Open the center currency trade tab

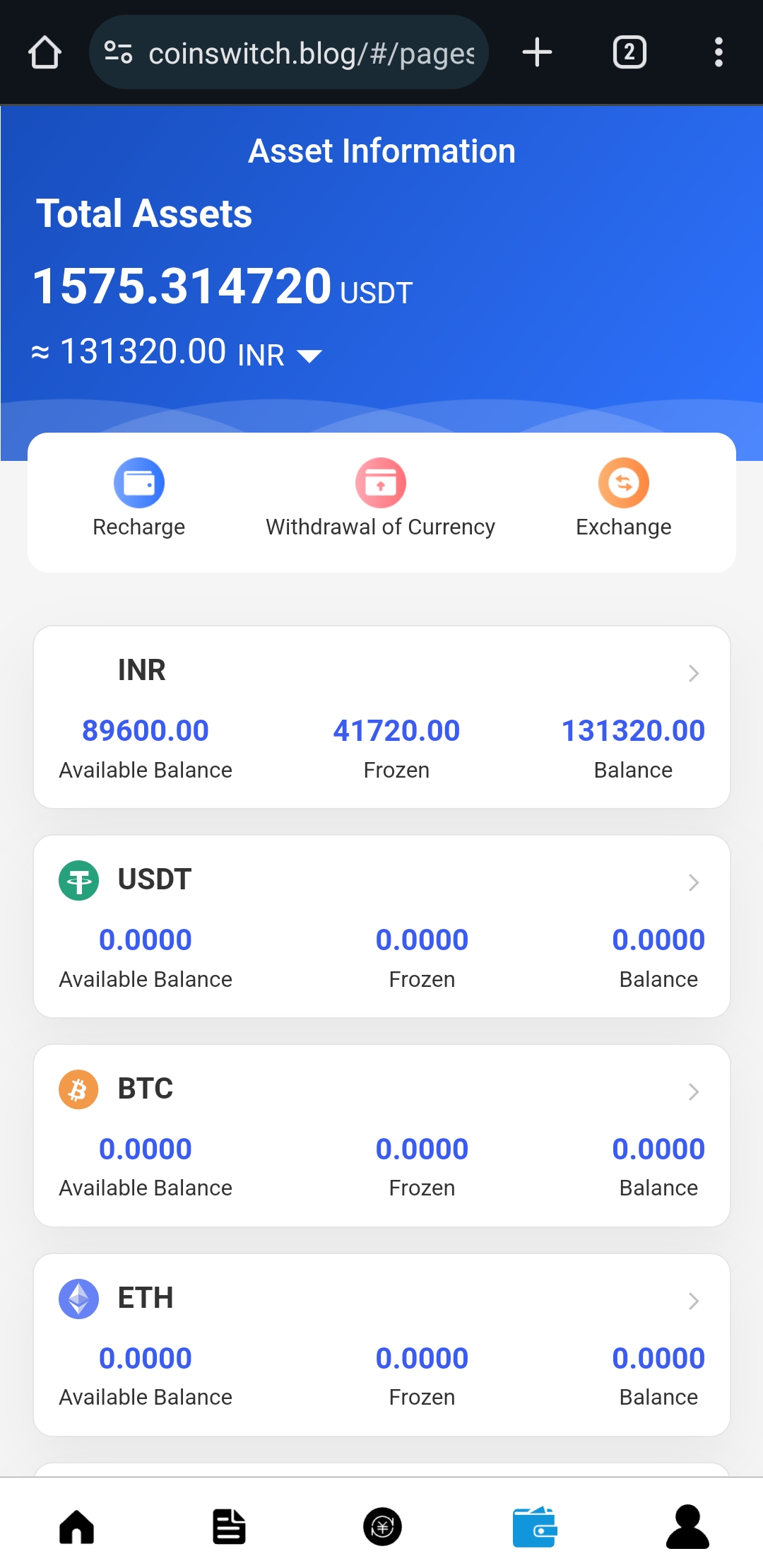[x=382, y=1526]
